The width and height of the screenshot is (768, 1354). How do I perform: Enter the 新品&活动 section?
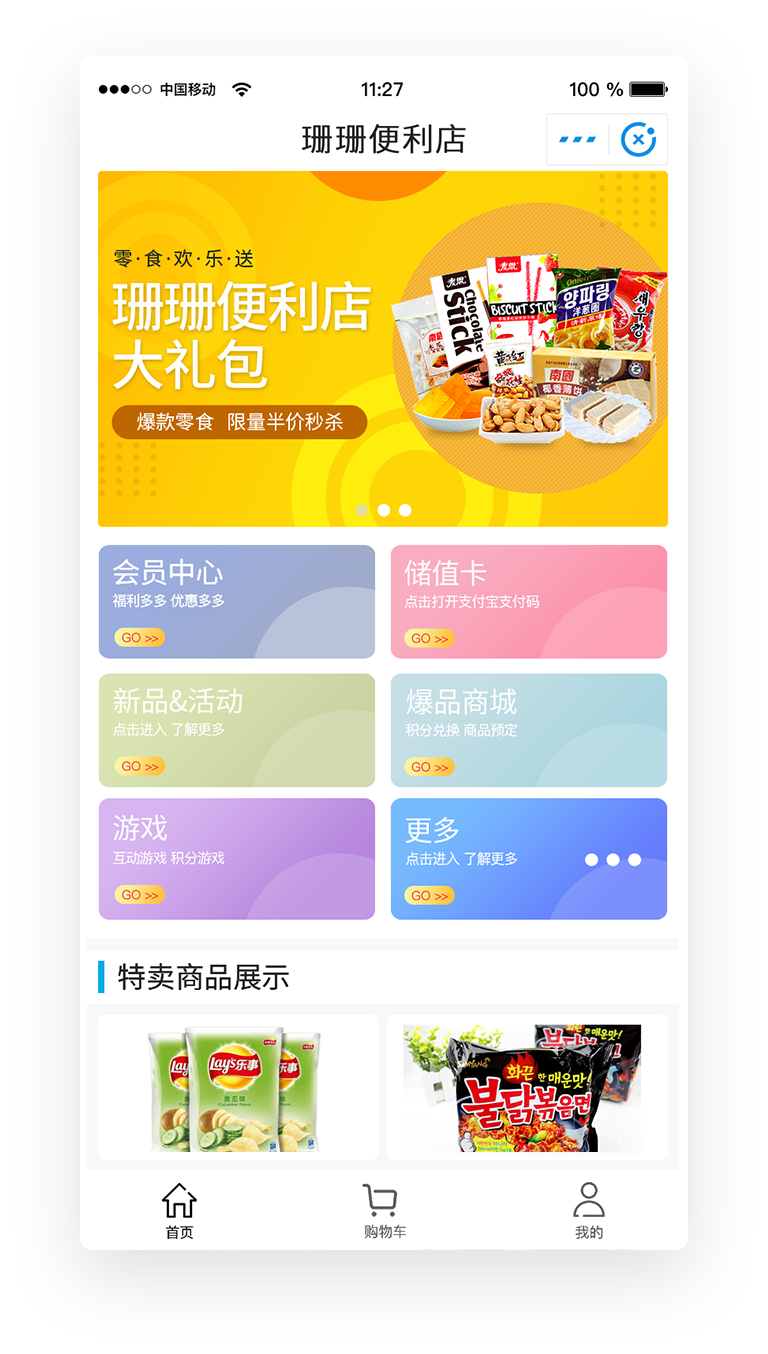point(236,730)
